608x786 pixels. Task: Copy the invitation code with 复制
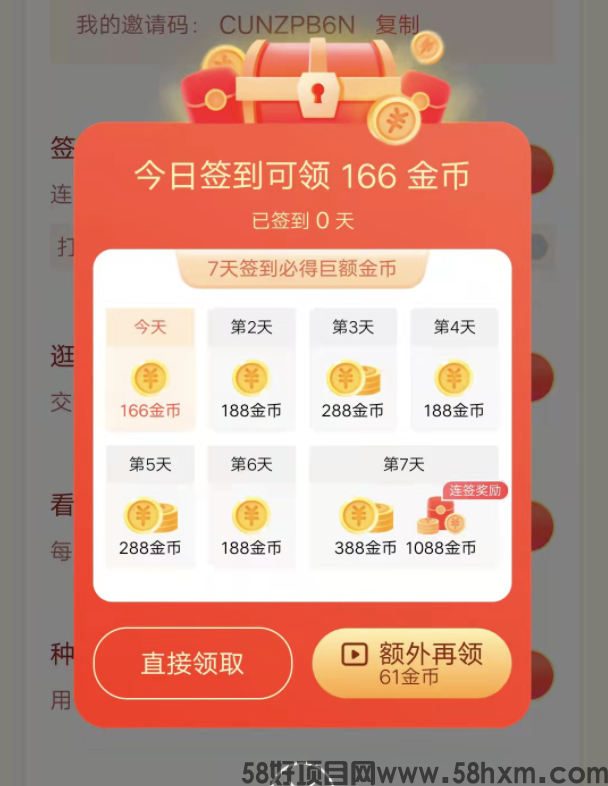[x=397, y=25]
